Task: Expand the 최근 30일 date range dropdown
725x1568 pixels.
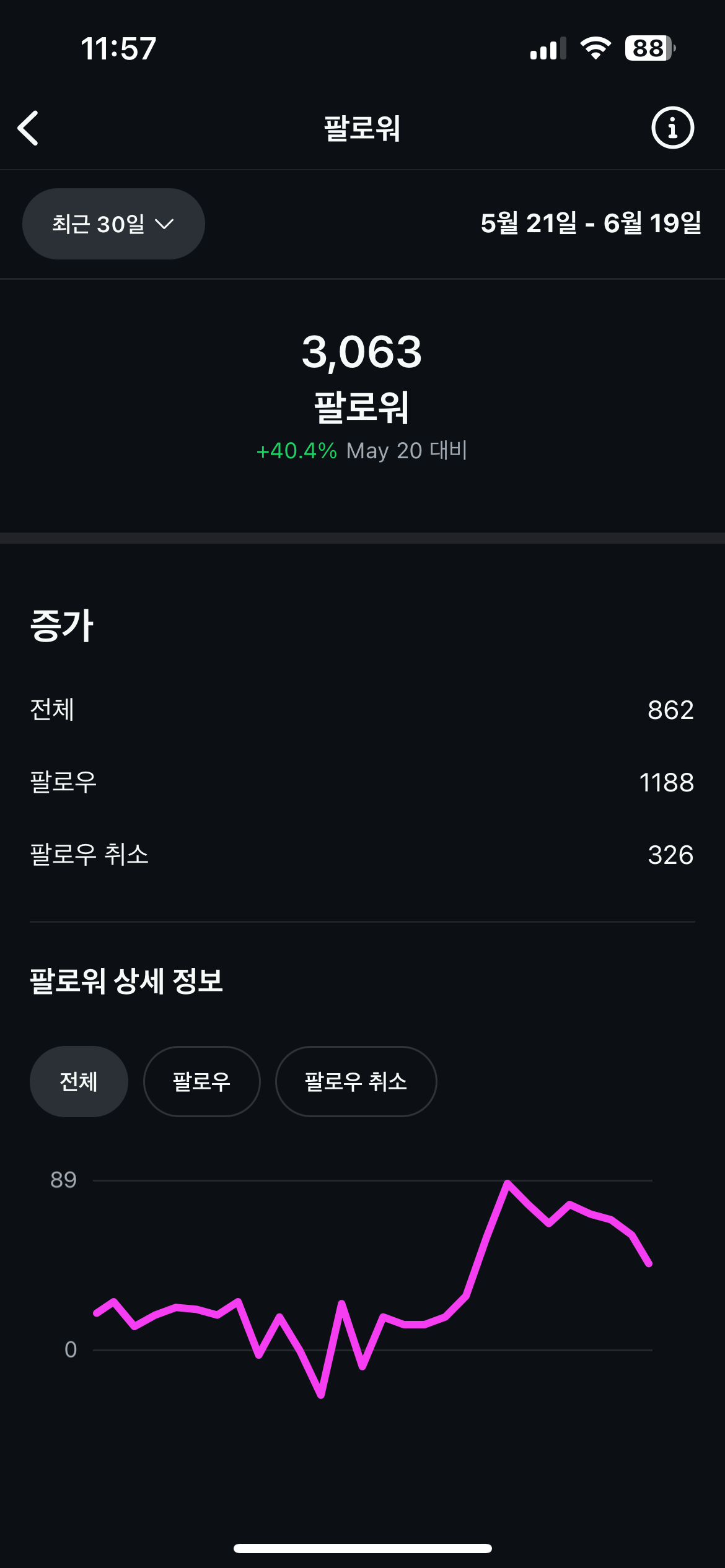Action: tap(113, 224)
